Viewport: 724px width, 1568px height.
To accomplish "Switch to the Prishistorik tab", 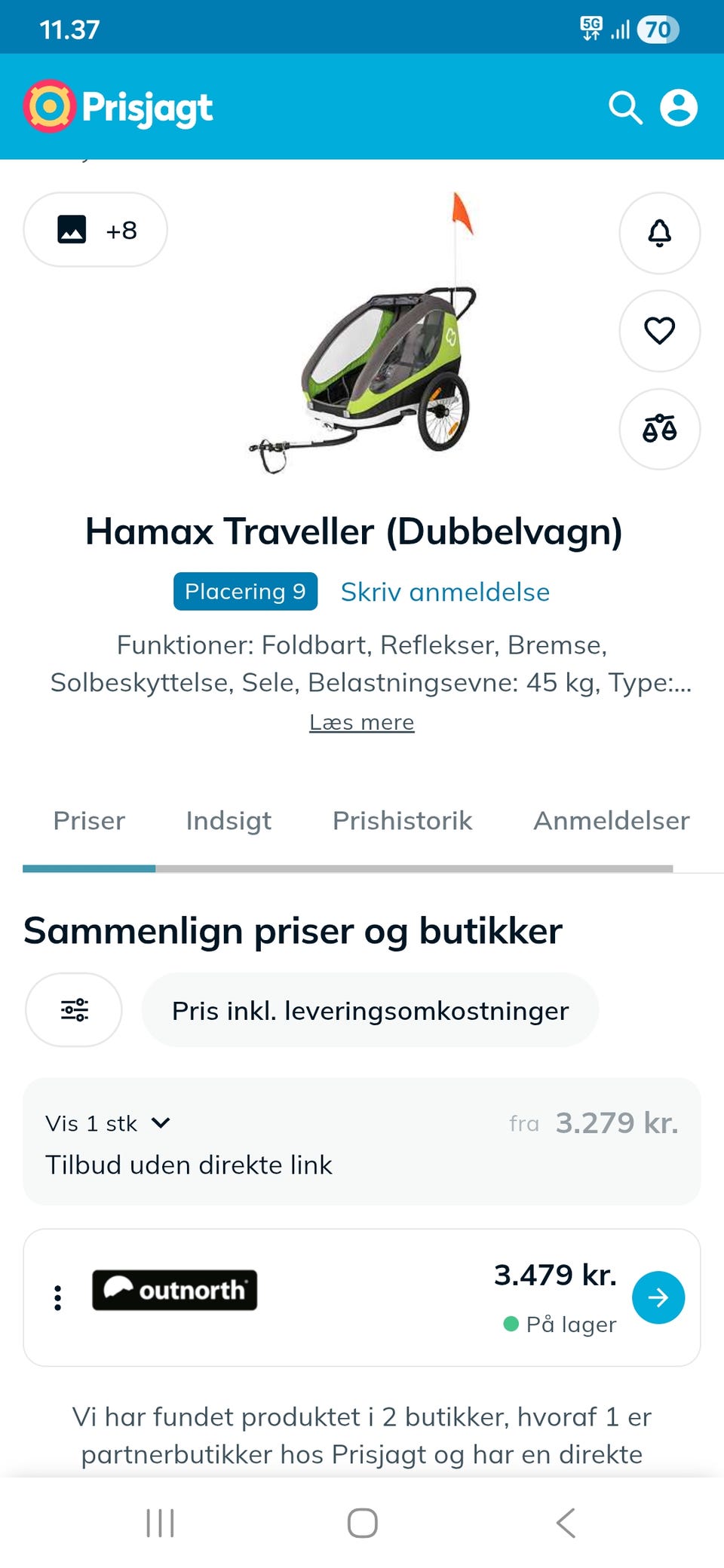I will pos(402,820).
